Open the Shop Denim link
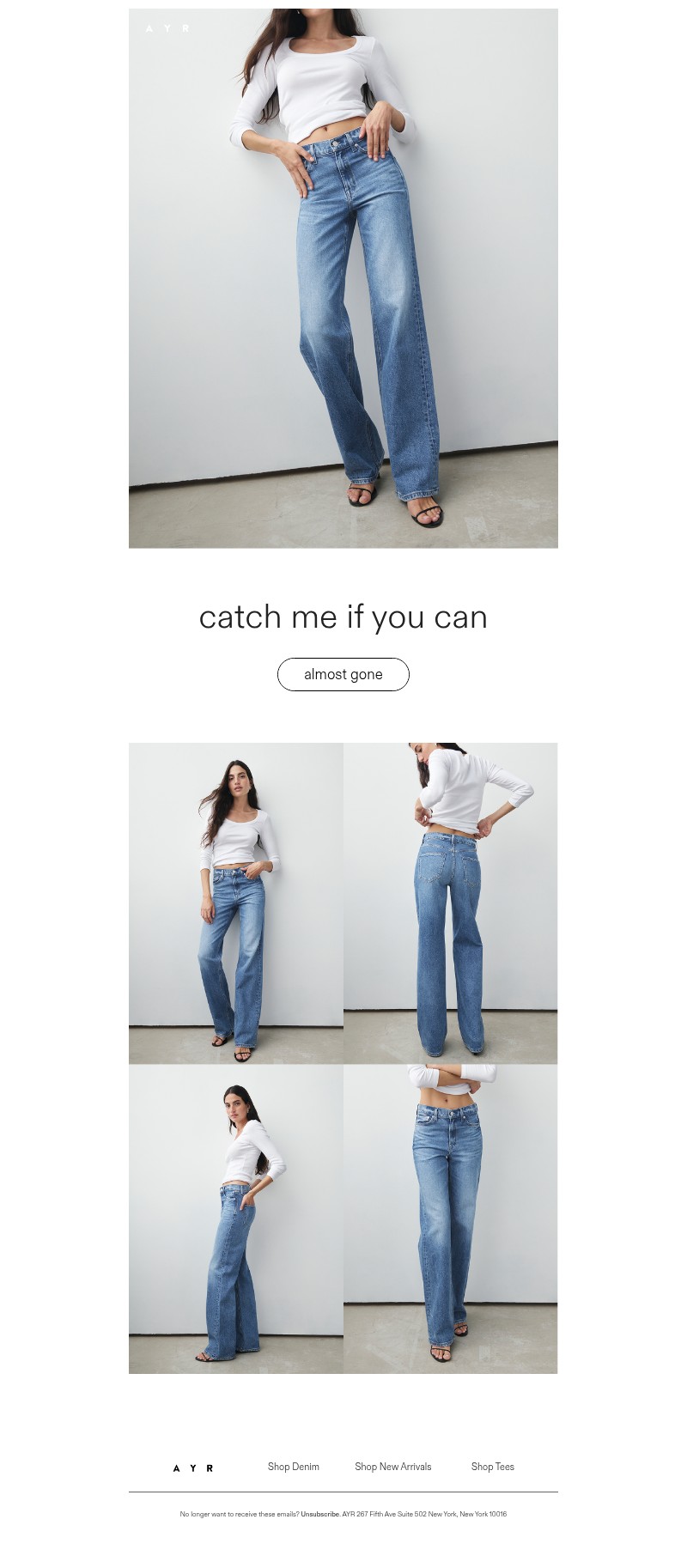Viewport: 687px width, 1568px height. [x=293, y=1467]
